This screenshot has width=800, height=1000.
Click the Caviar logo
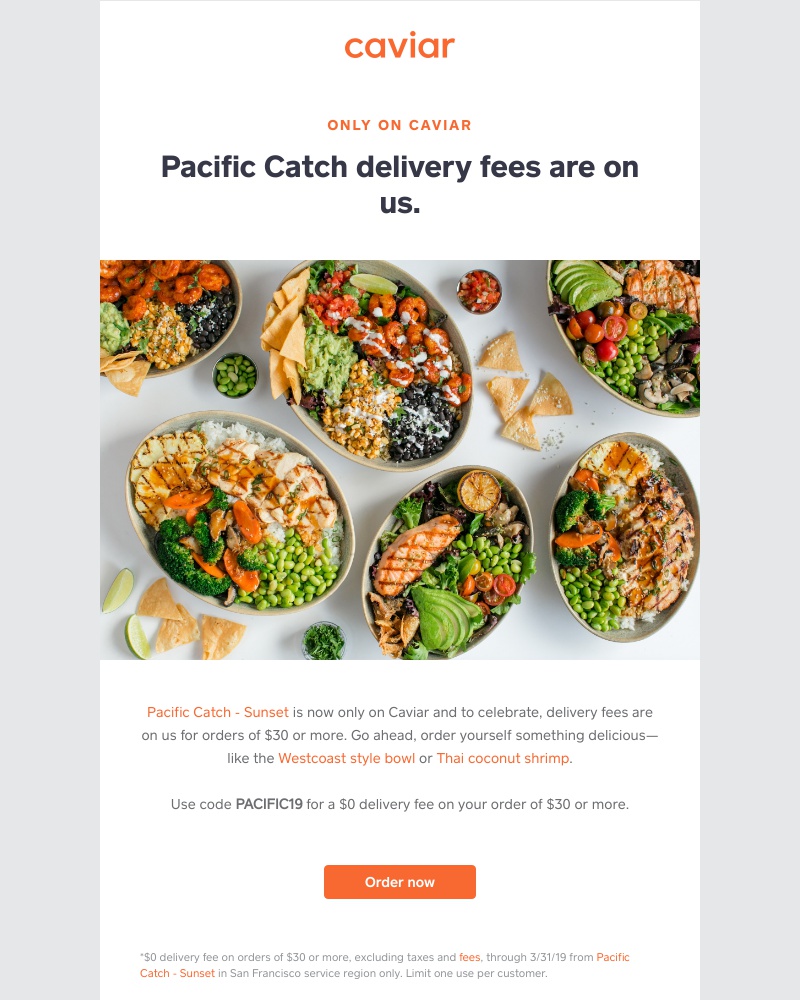[x=399, y=46]
